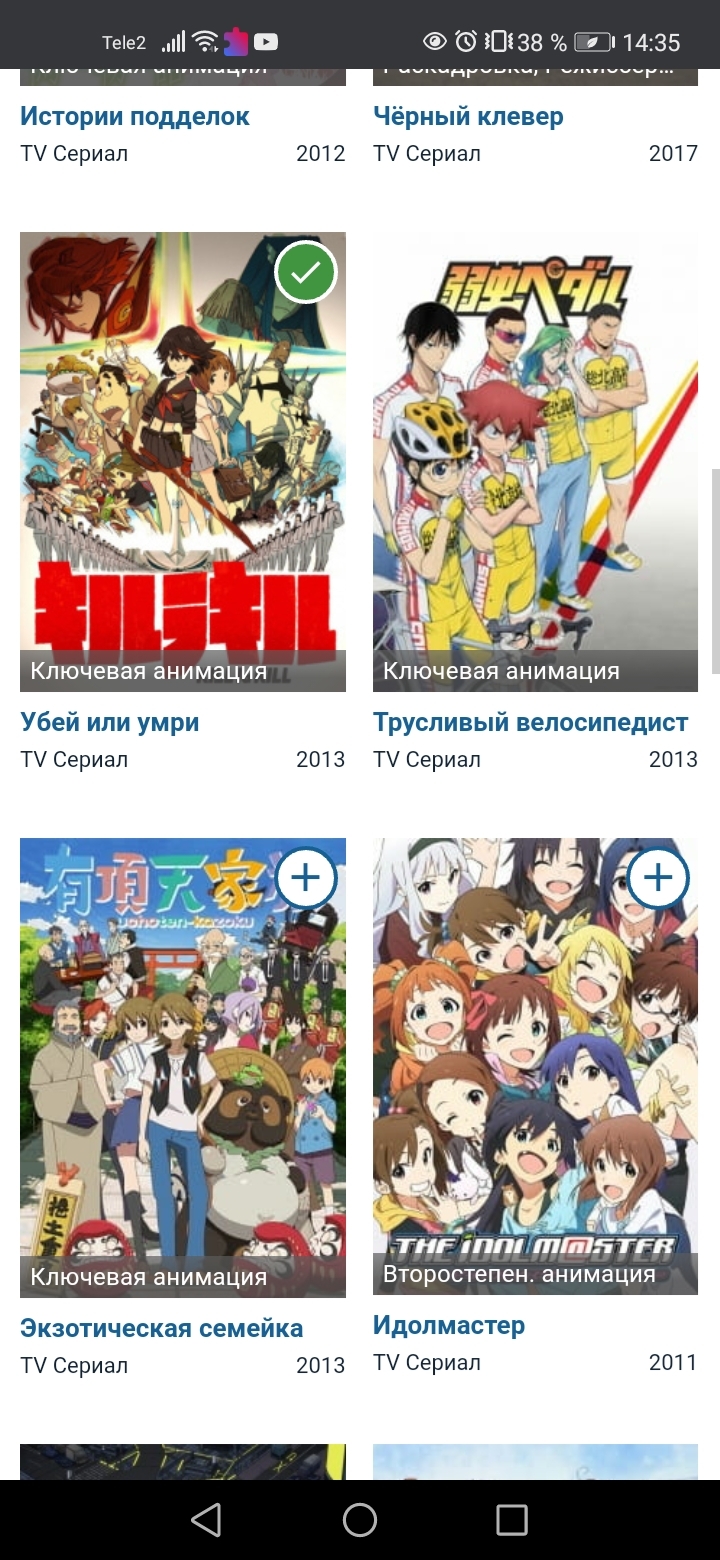Viewport: 720px width, 1560px height.
Task: Tap the green checkmark on Убей или умри
Action: tap(306, 271)
